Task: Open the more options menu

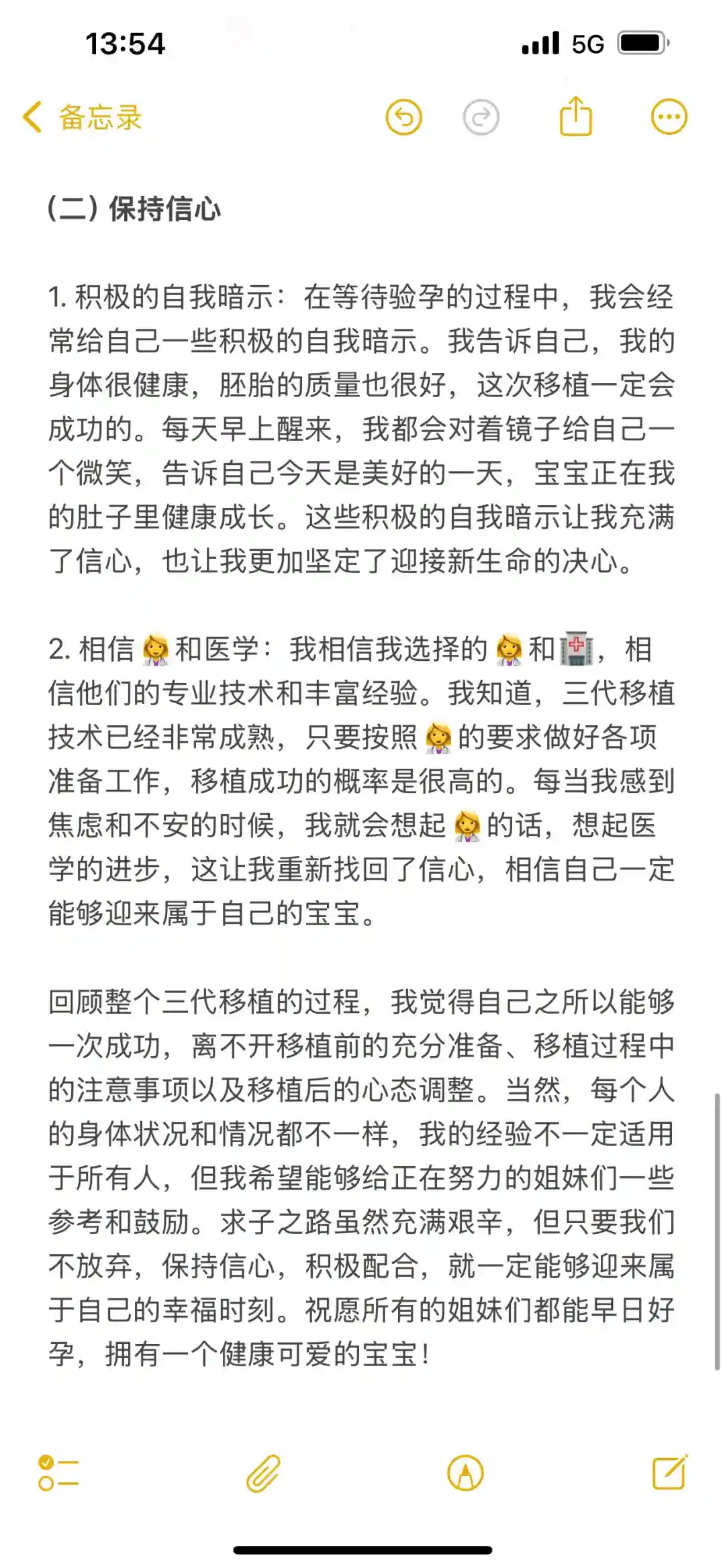Action: 669,117
